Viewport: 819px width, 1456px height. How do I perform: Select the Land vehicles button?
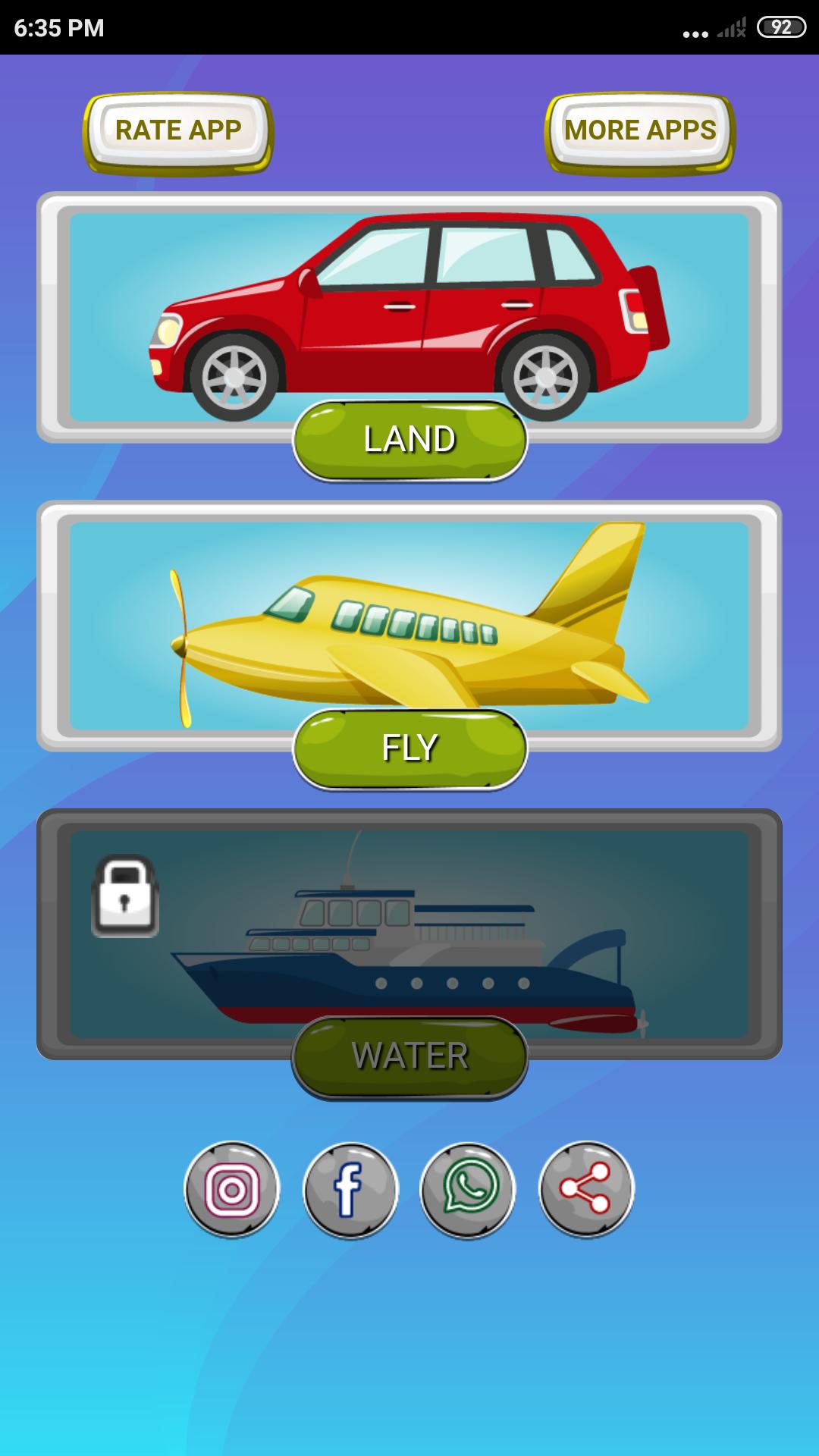pyautogui.click(x=409, y=440)
